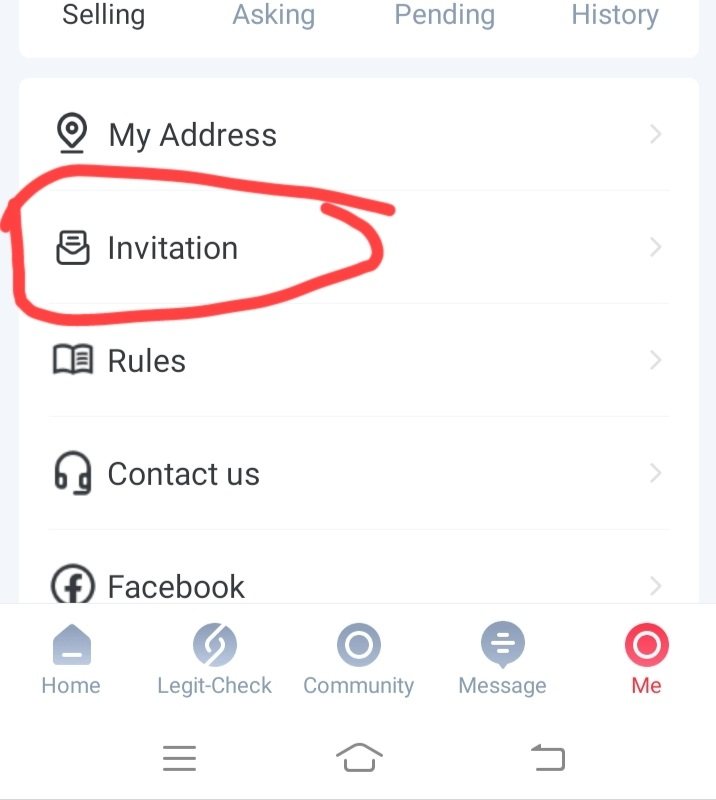Switch to the Selling tab

[x=103, y=15]
